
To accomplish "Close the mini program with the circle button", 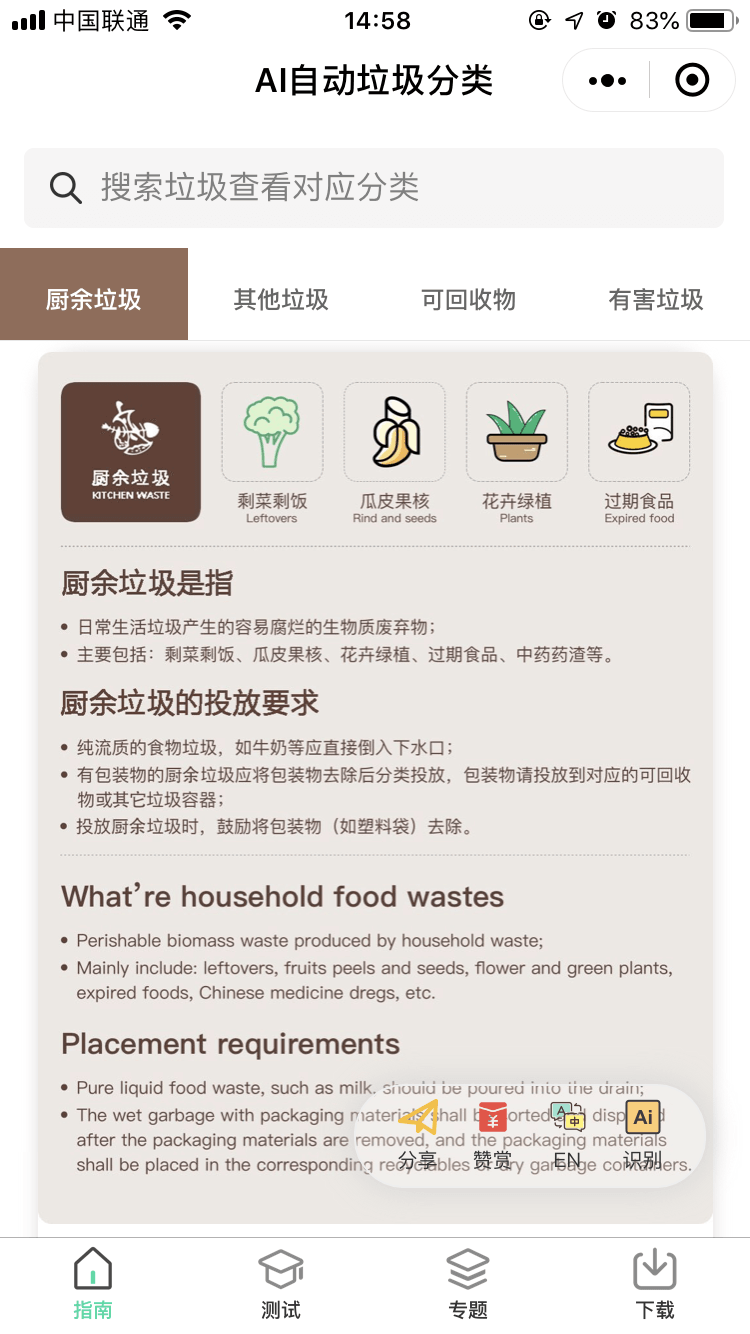I will click(x=692, y=81).
